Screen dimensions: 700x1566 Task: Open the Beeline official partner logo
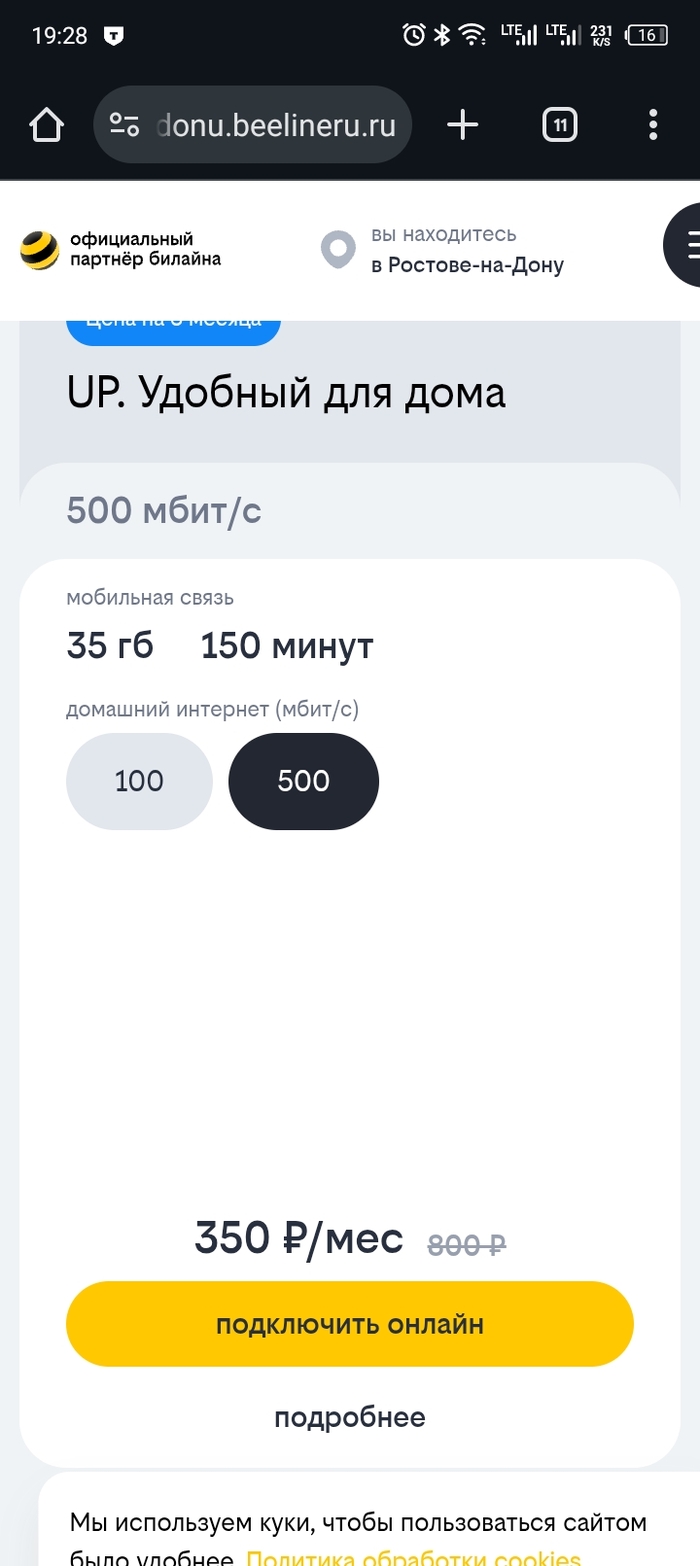[121, 250]
